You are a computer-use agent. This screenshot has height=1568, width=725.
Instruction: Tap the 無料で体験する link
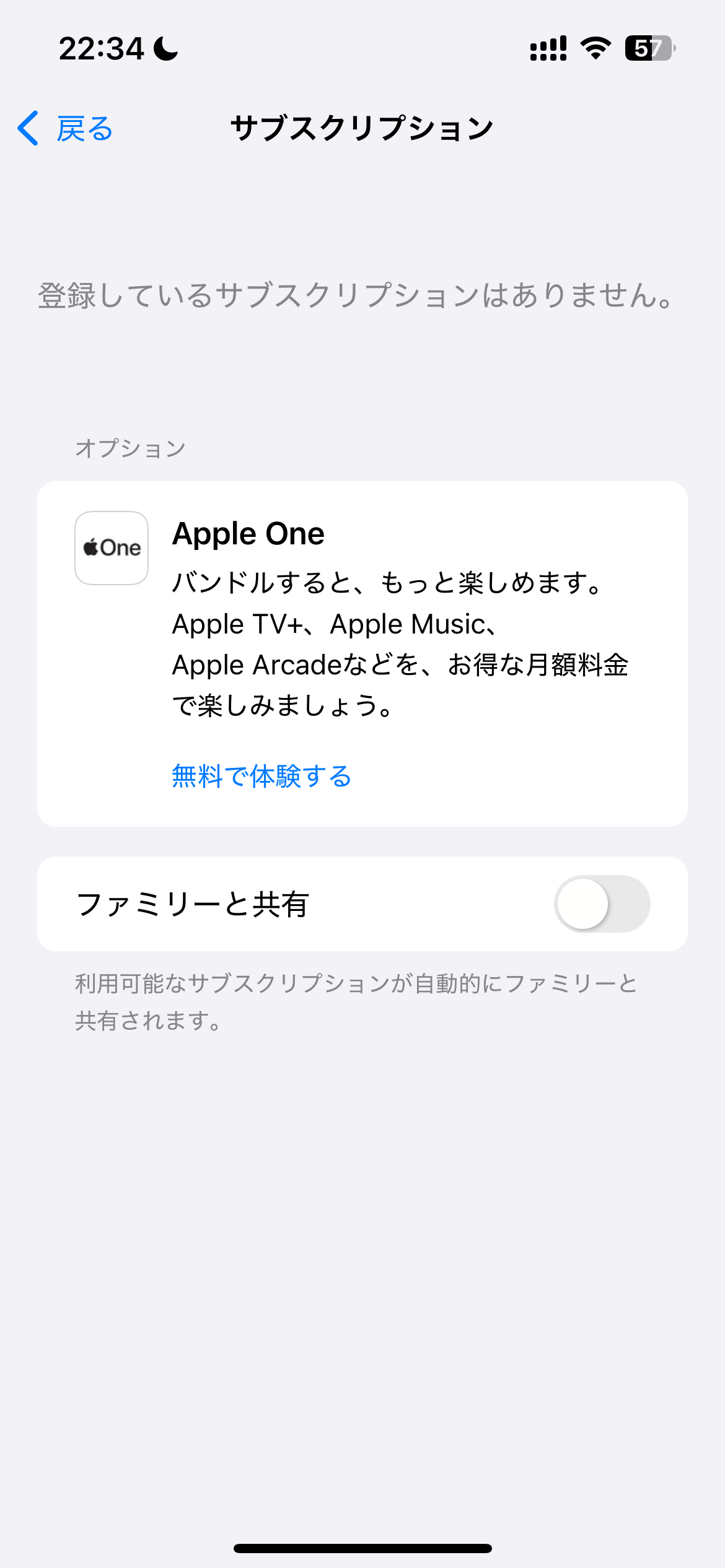(x=261, y=776)
